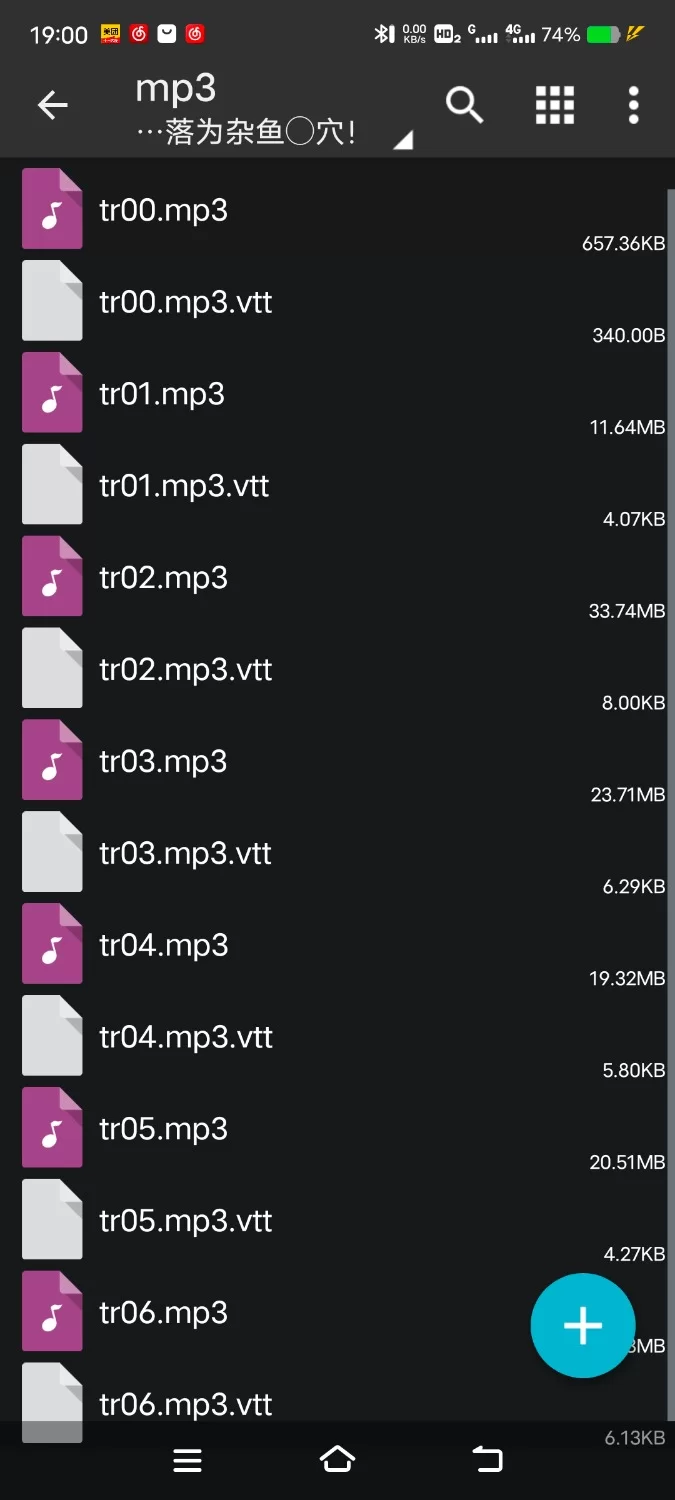675x1500 pixels.
Task: Open the tr06.mp3 audio file
Action: tap(164, 1314)
